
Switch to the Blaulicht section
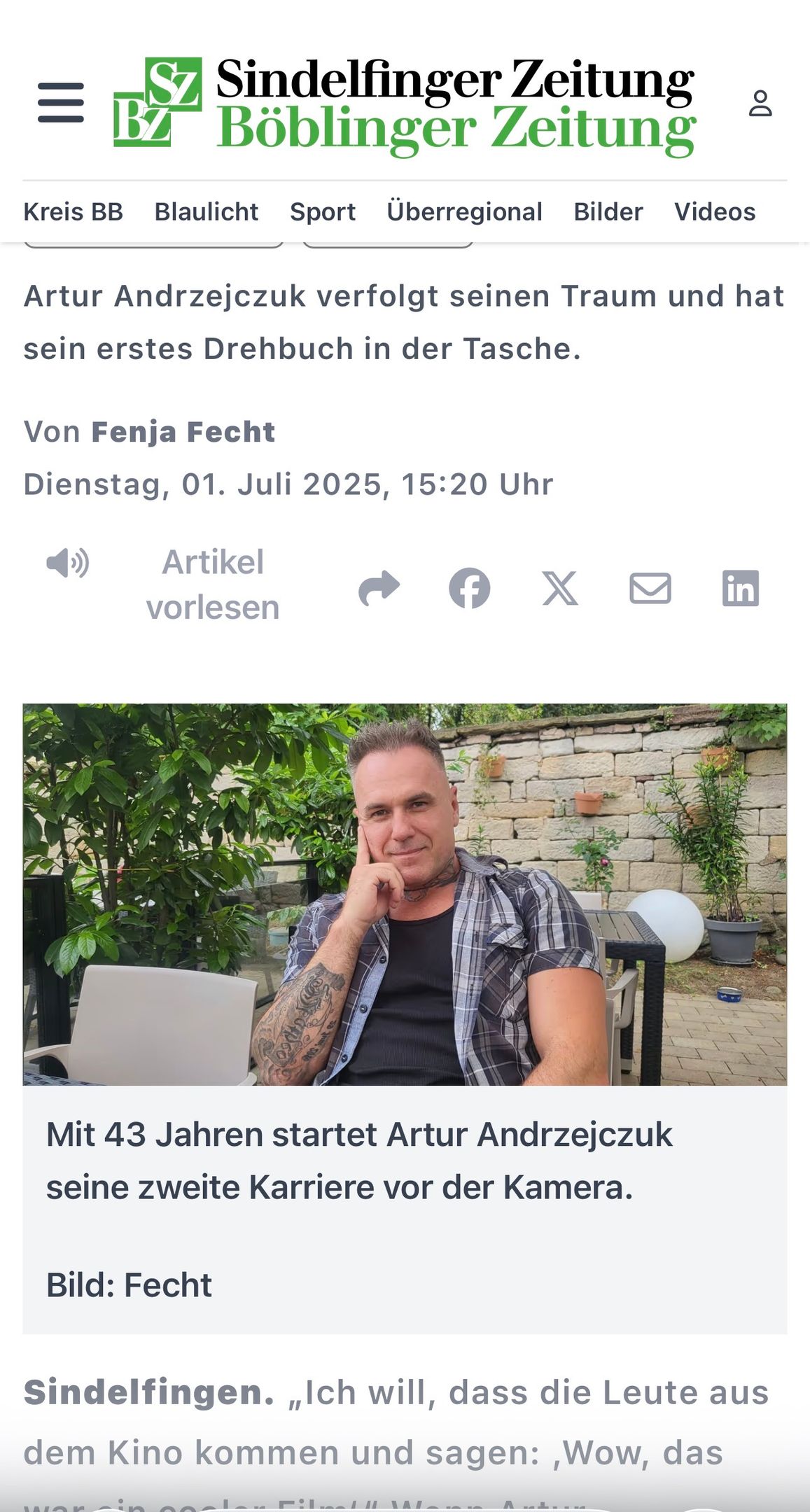(x=207, y=211)
